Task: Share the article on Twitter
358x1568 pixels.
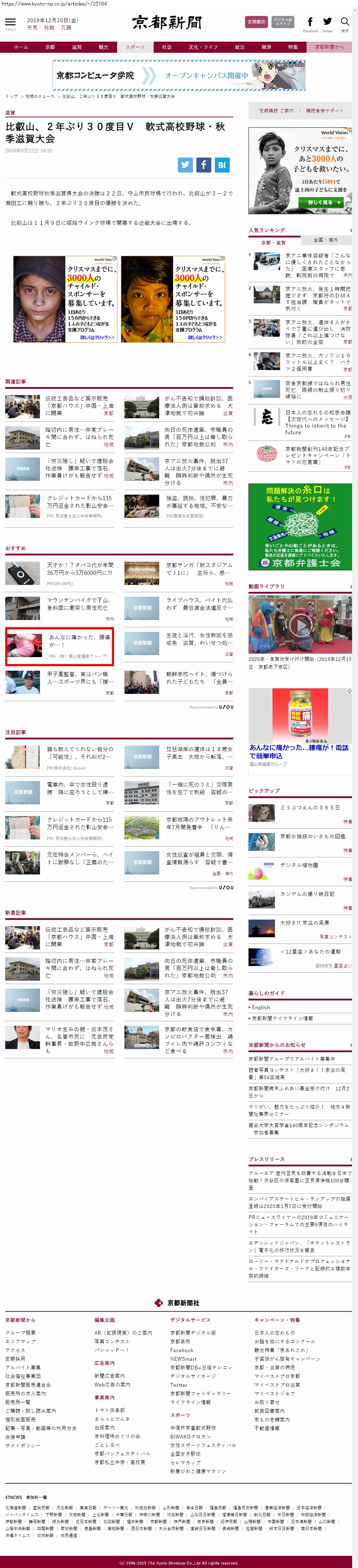Action: pos(185,164)
